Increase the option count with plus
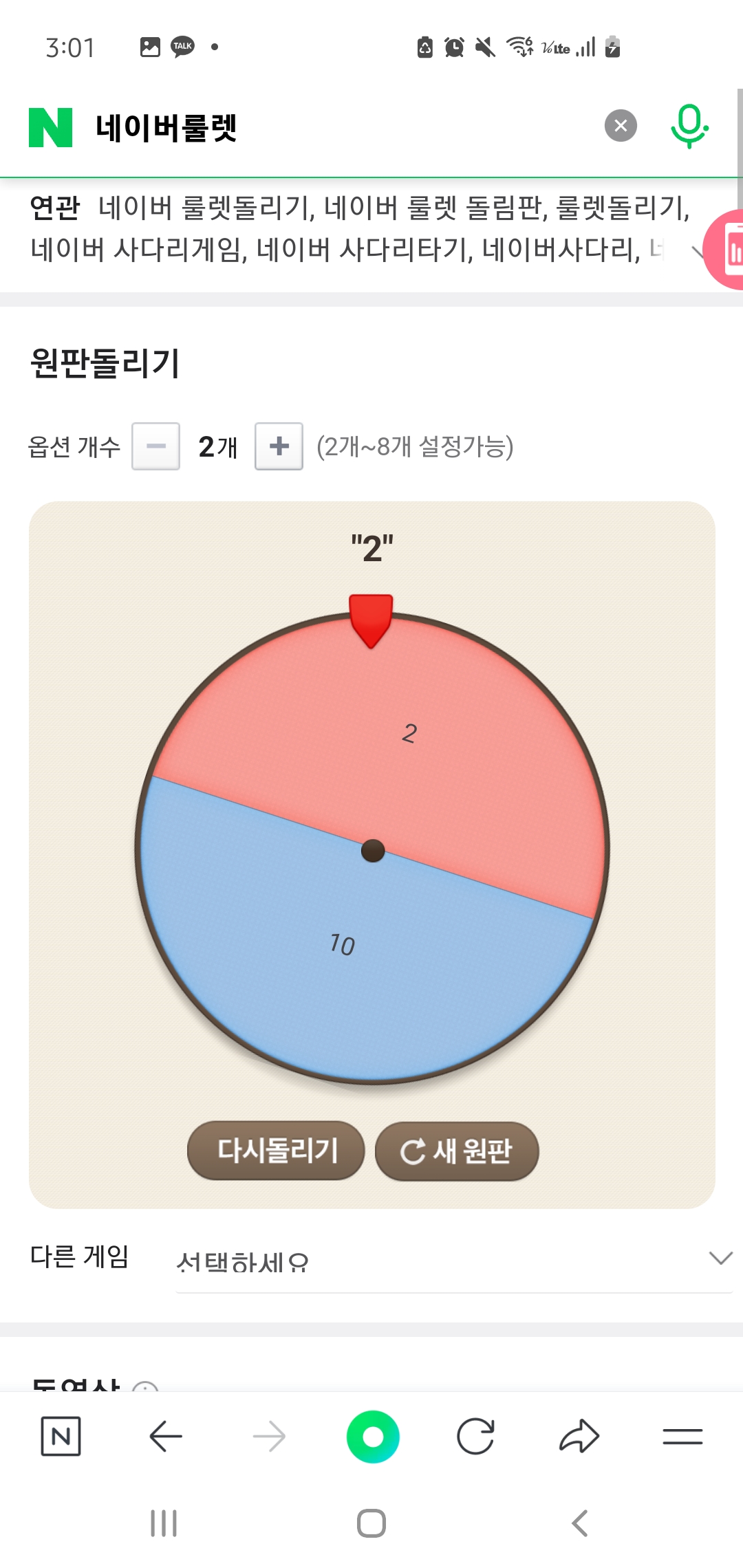 tap(279, 446)
